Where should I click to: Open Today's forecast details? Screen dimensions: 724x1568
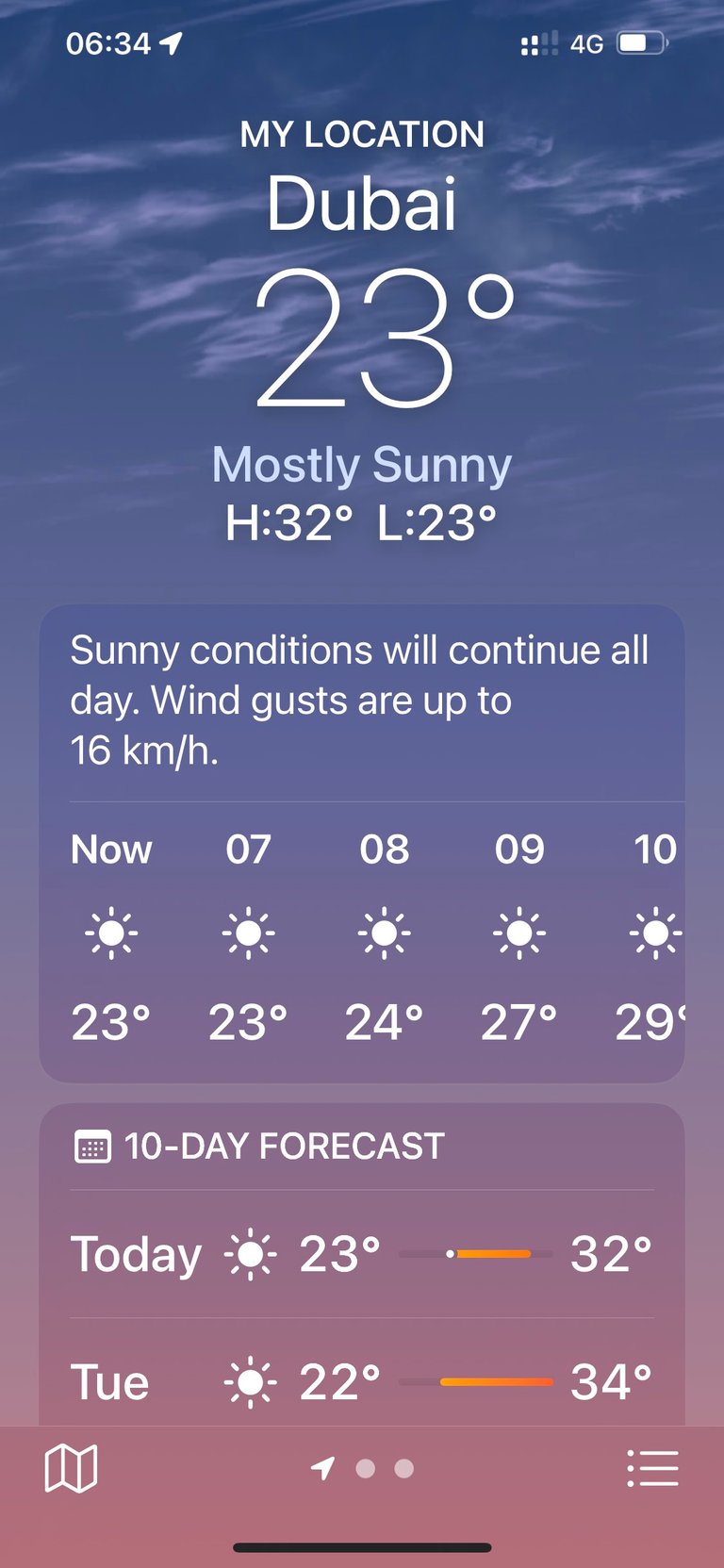pyautogui.click(x=362, y=1254)
